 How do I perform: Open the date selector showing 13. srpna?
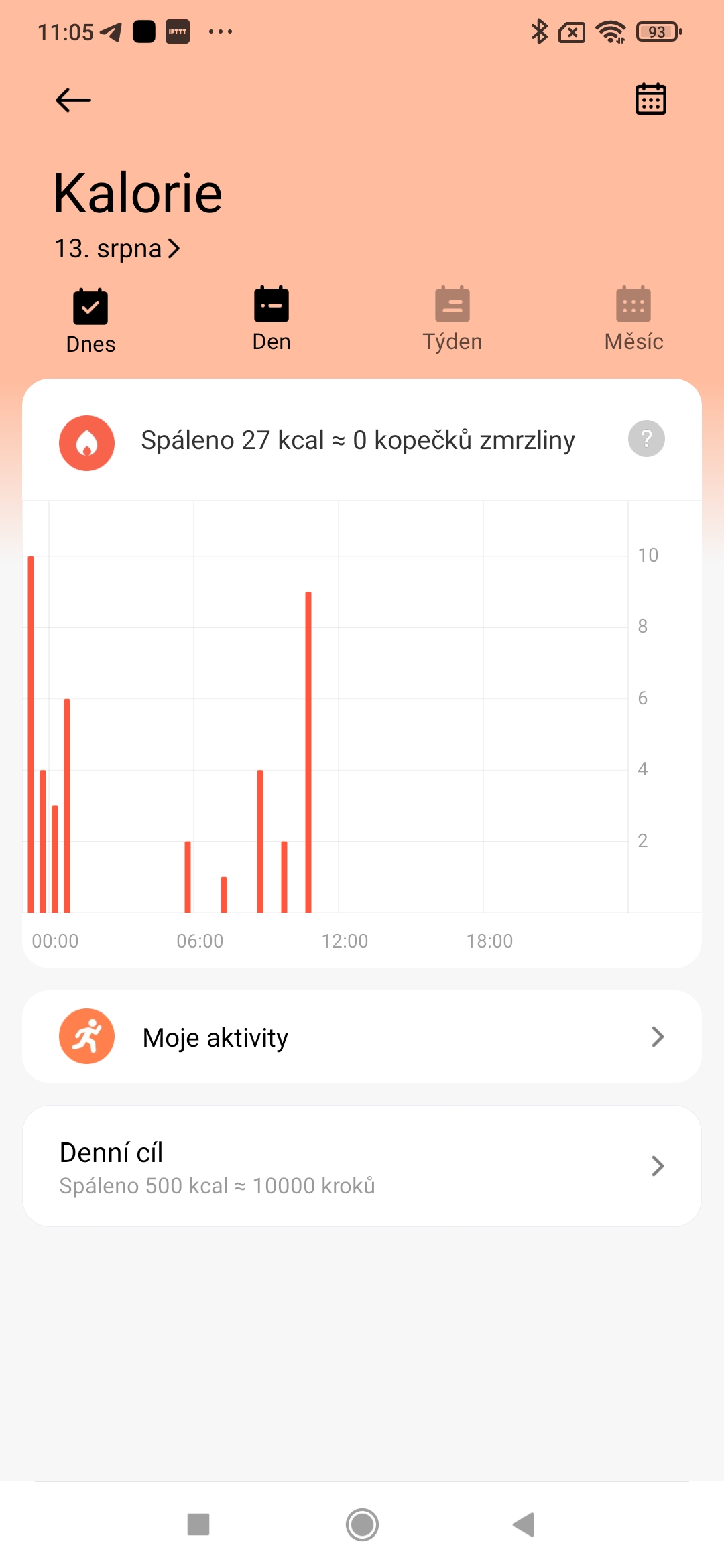tap(117, 249)
